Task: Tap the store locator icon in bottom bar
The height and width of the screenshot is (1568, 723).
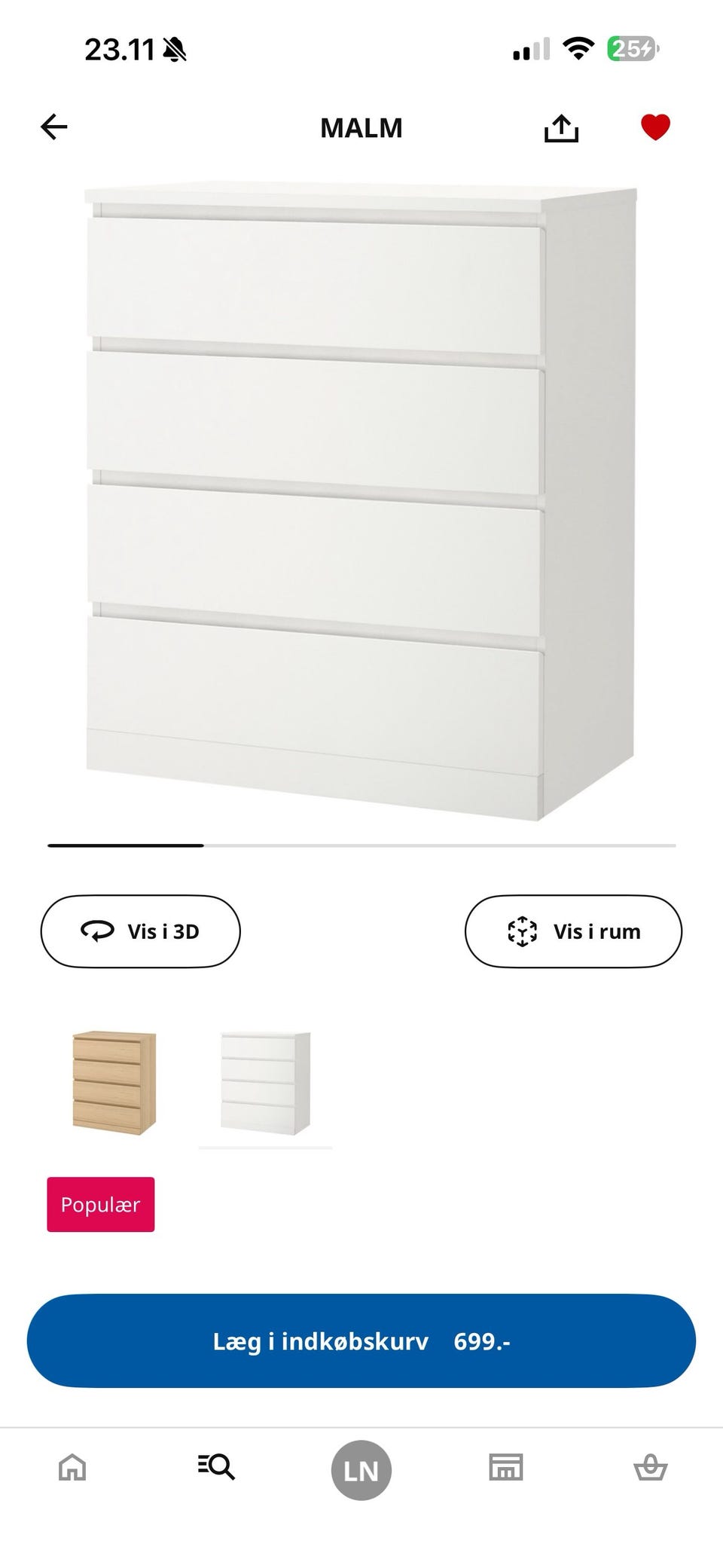Action: (506, 1468)
